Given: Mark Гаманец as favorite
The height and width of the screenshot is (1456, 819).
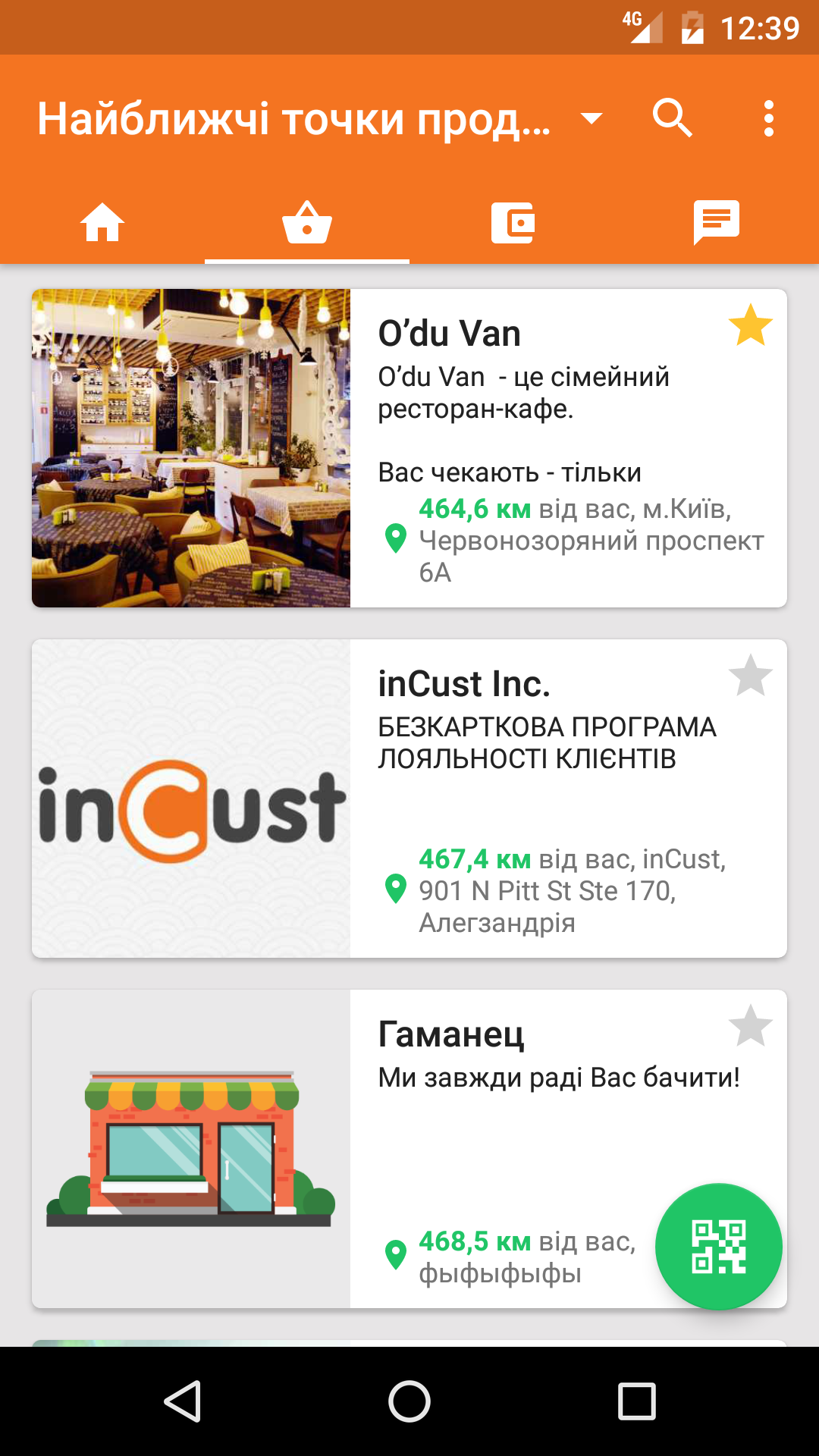Looking at the screenshot, I should 750,1026.
